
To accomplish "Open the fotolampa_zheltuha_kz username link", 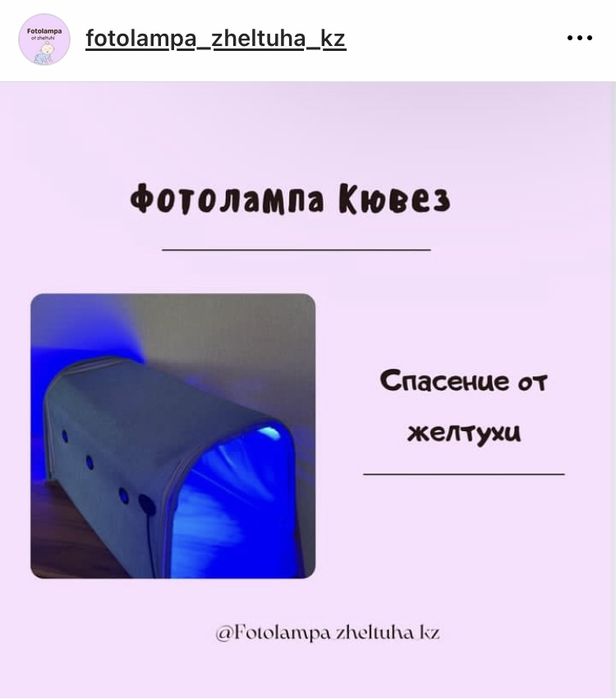I will coord(215,39).
